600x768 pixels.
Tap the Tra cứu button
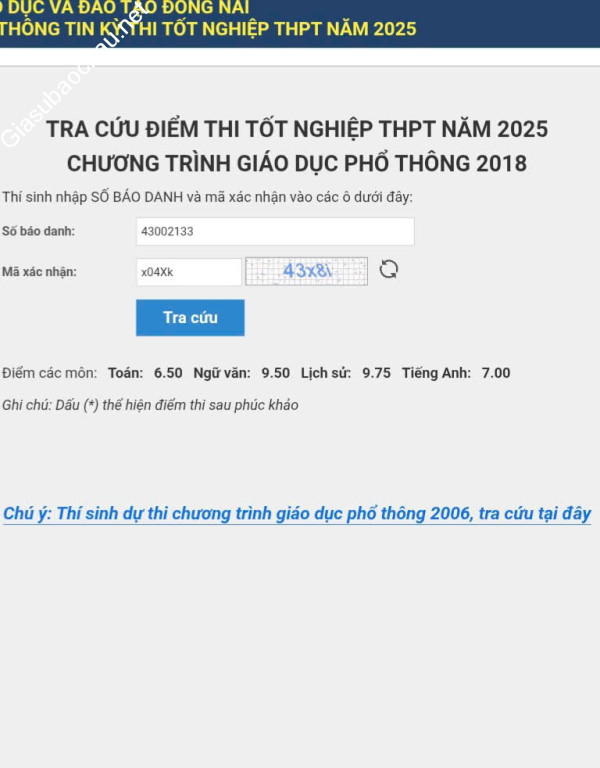click(x=190, y=318)
